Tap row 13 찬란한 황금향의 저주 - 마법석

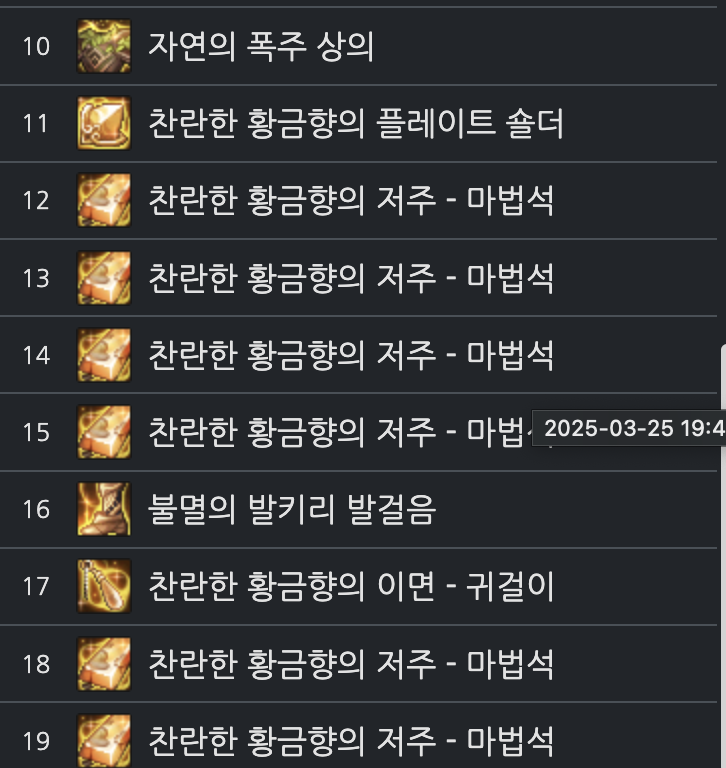click(350, 278)
